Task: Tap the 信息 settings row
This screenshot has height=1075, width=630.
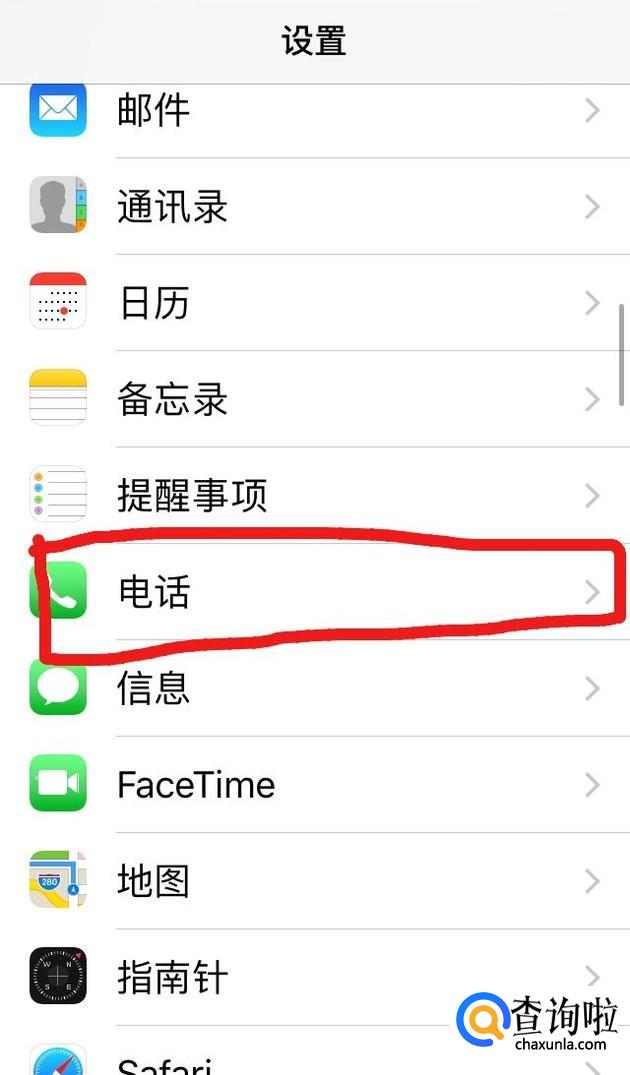Action: point(315,688)
